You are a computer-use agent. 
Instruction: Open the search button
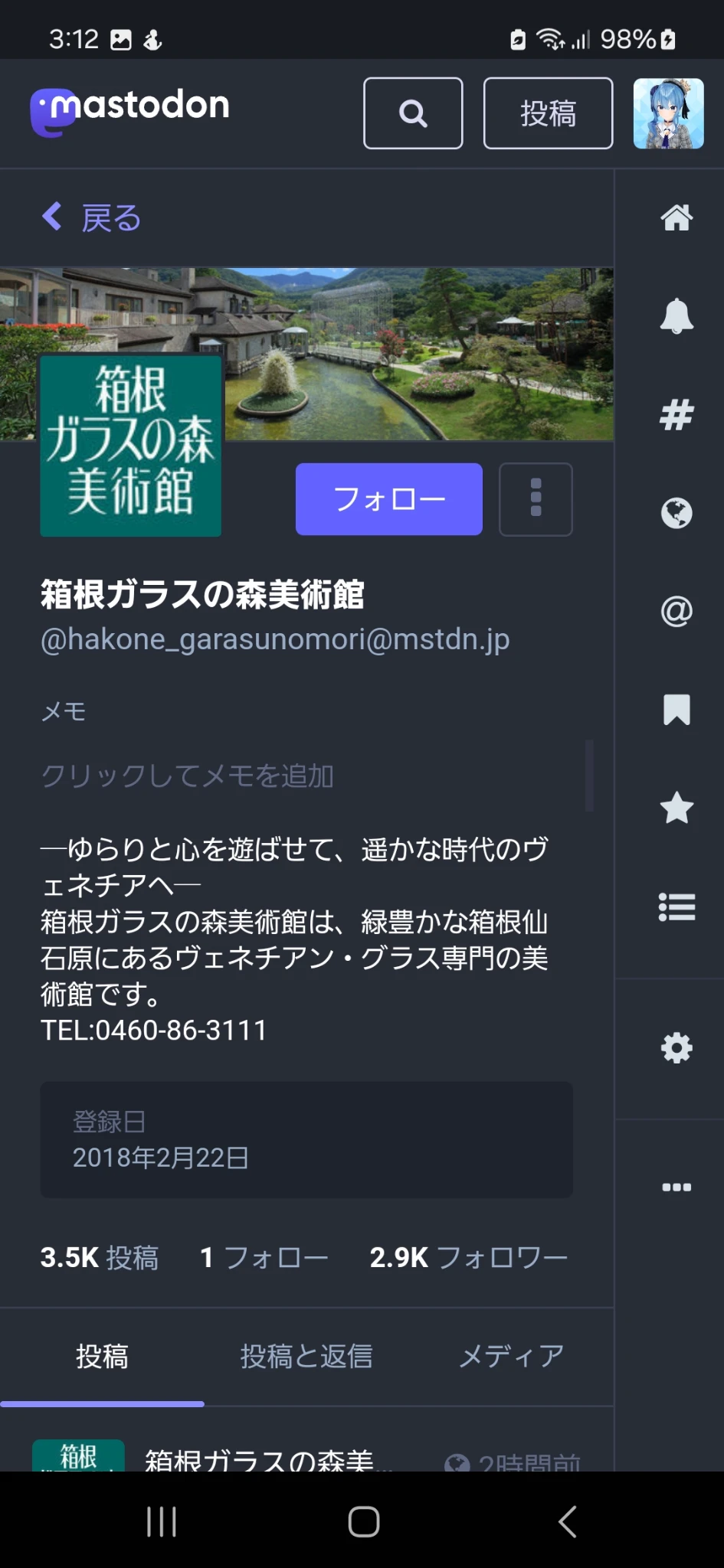[413, 113]
